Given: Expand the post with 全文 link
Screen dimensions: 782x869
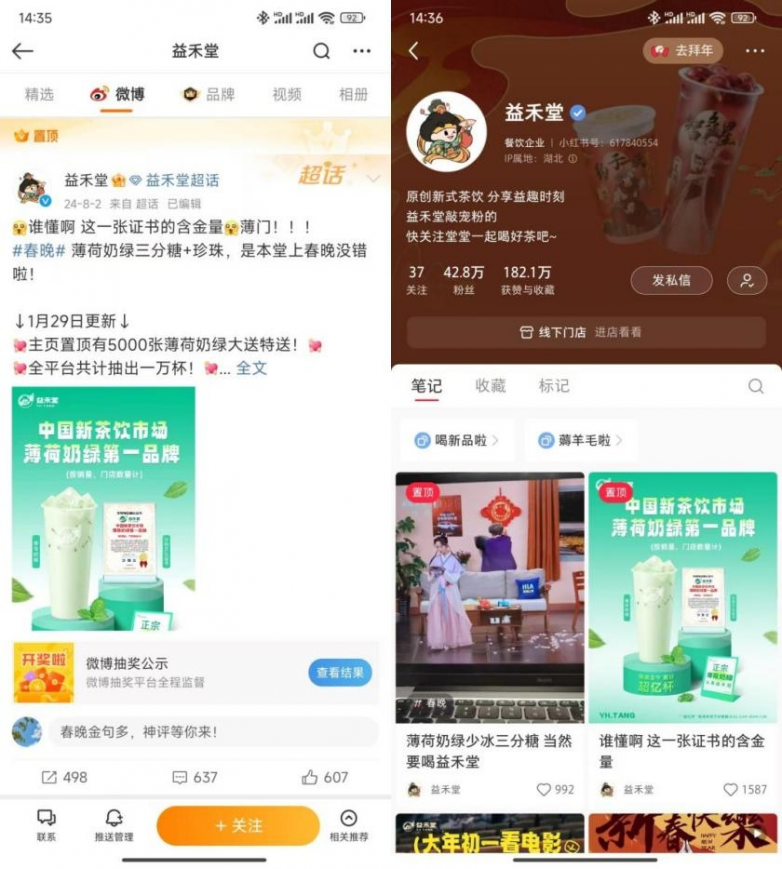Looking at the screenshot, I should coord(252,367).
